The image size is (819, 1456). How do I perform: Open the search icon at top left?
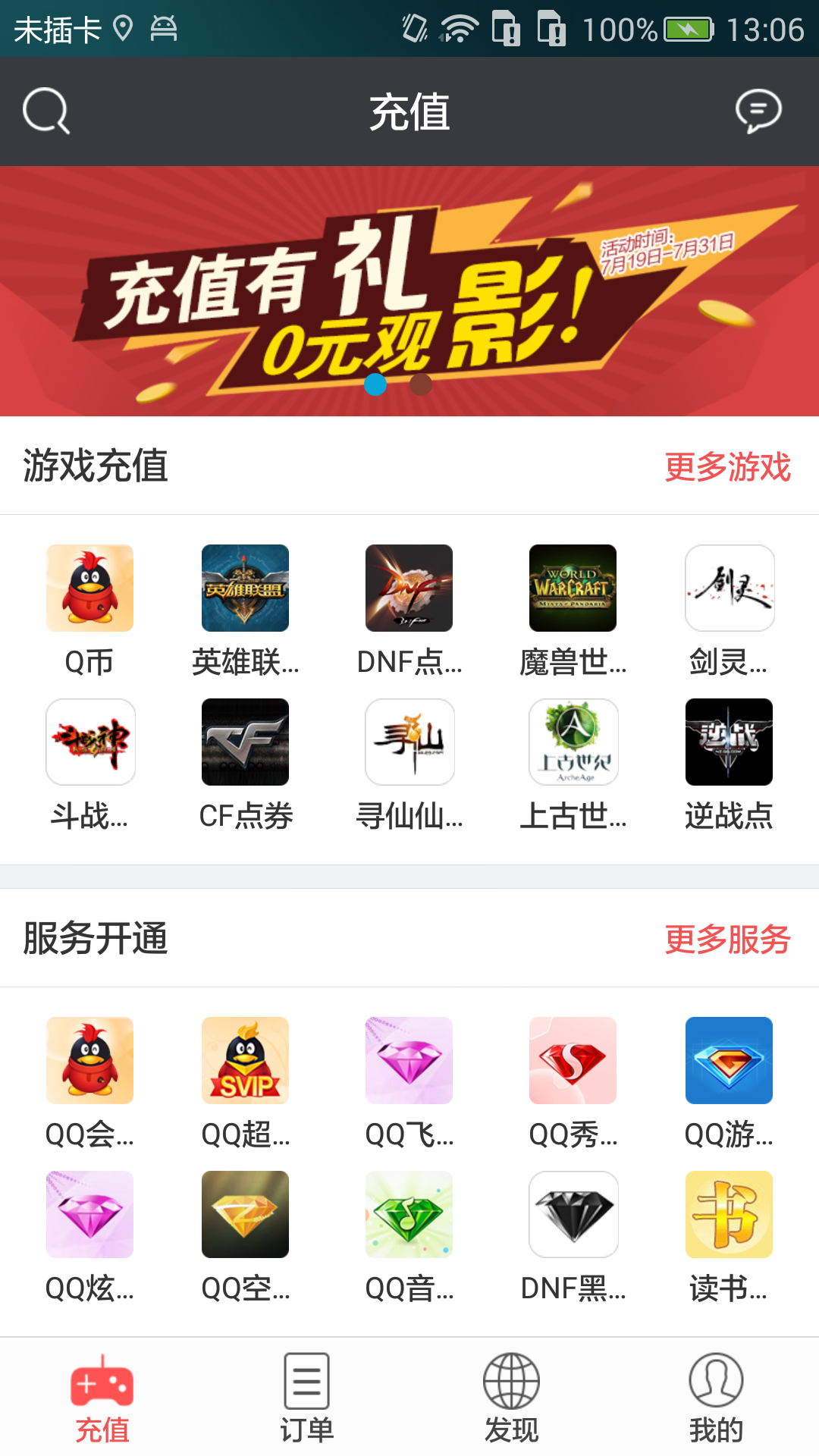coord(45,111)
